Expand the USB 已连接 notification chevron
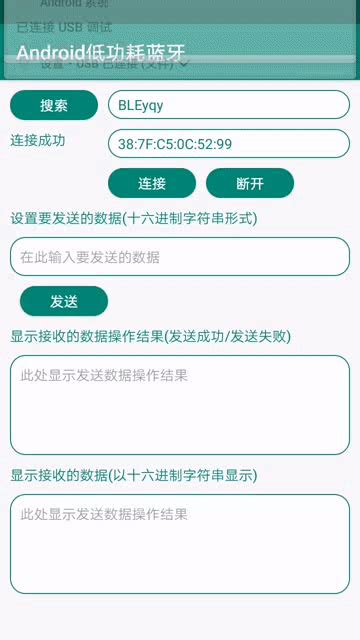The height and width of the screenshot is (640, 360). [183, 64]
